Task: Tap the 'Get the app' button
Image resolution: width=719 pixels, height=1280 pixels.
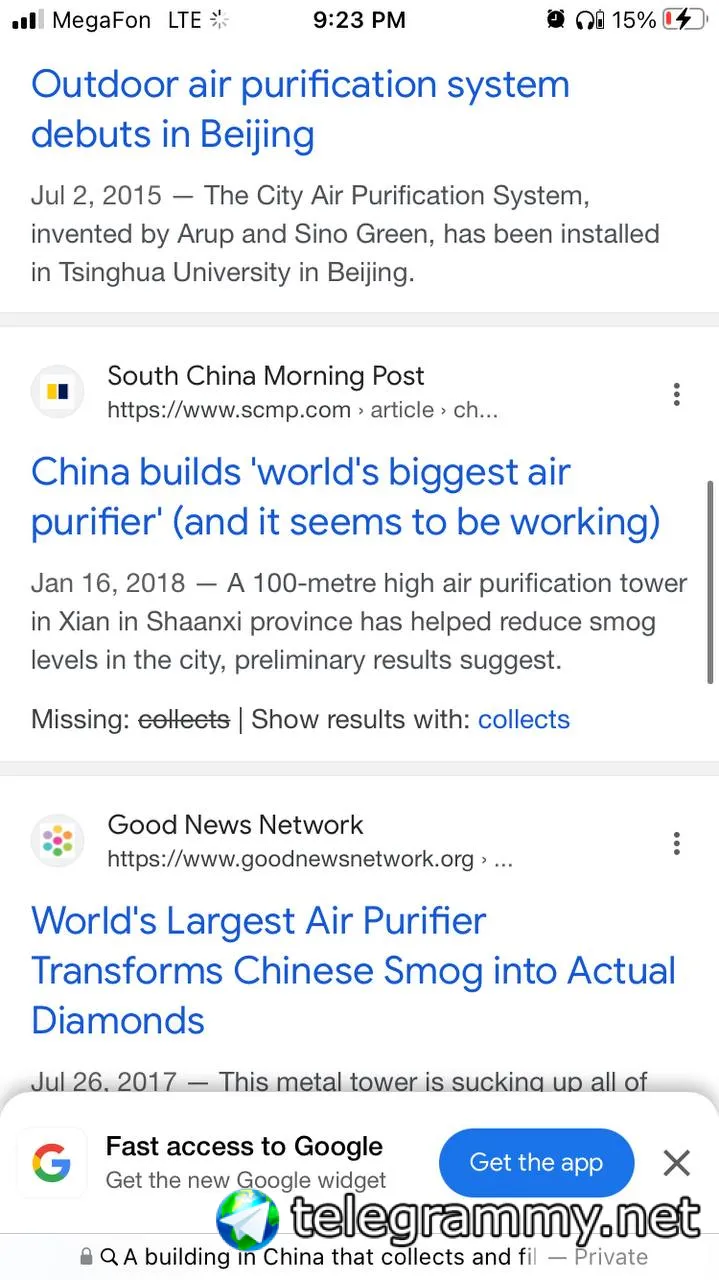Action: [x=536, y=1162]
